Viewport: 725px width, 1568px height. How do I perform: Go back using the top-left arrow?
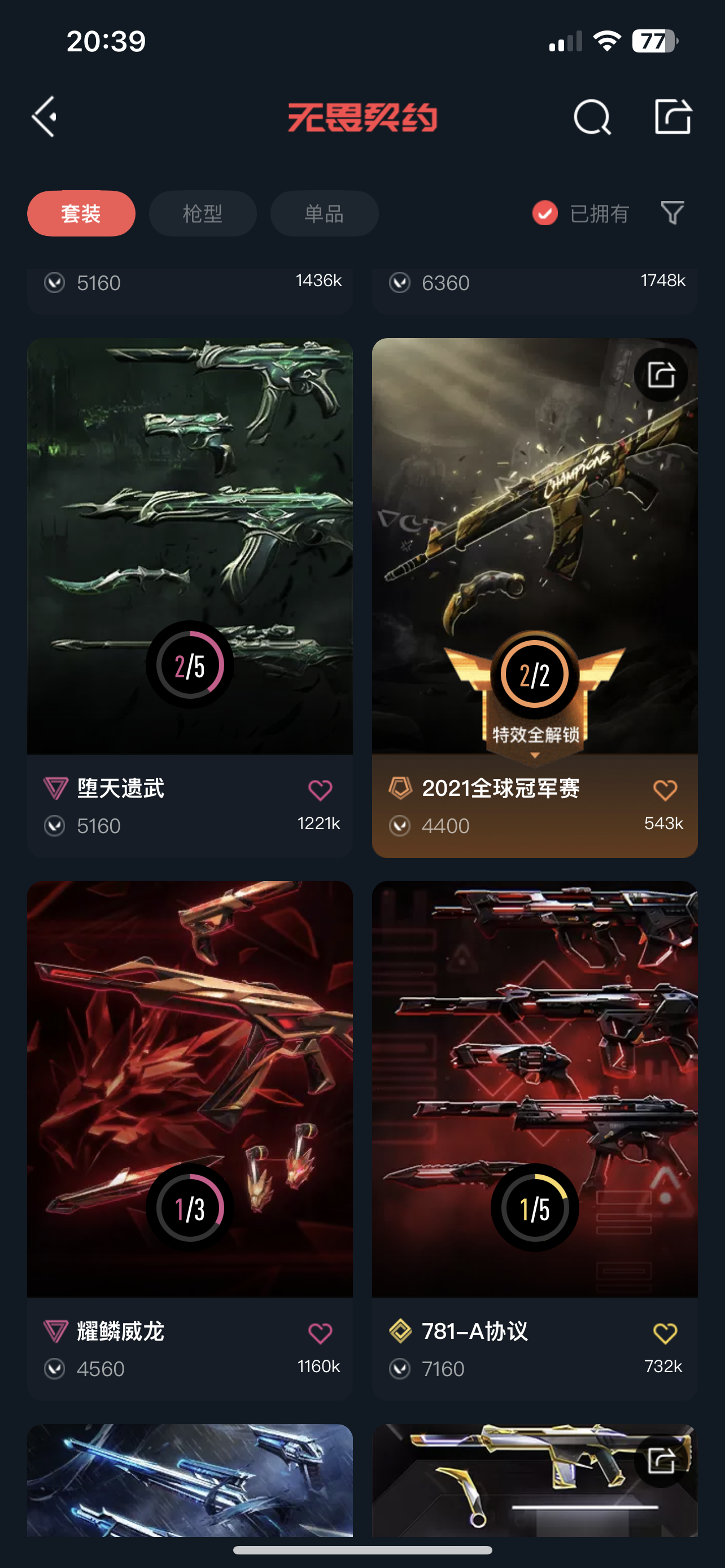[45, 116]
